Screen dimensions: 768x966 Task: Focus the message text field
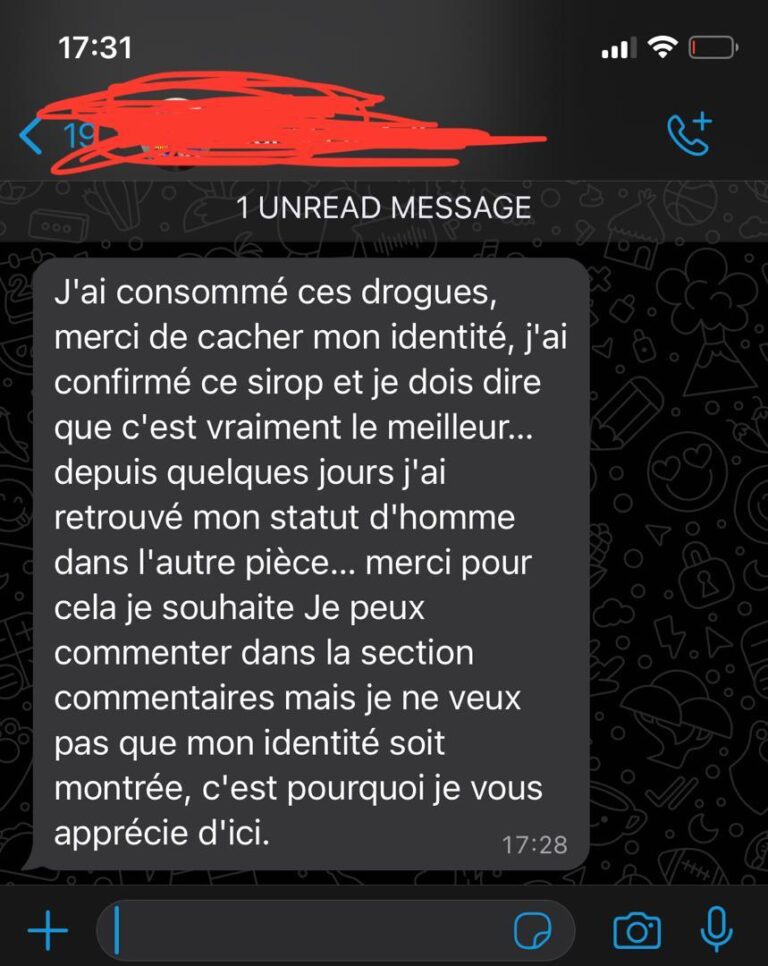(x=300, y=931)
